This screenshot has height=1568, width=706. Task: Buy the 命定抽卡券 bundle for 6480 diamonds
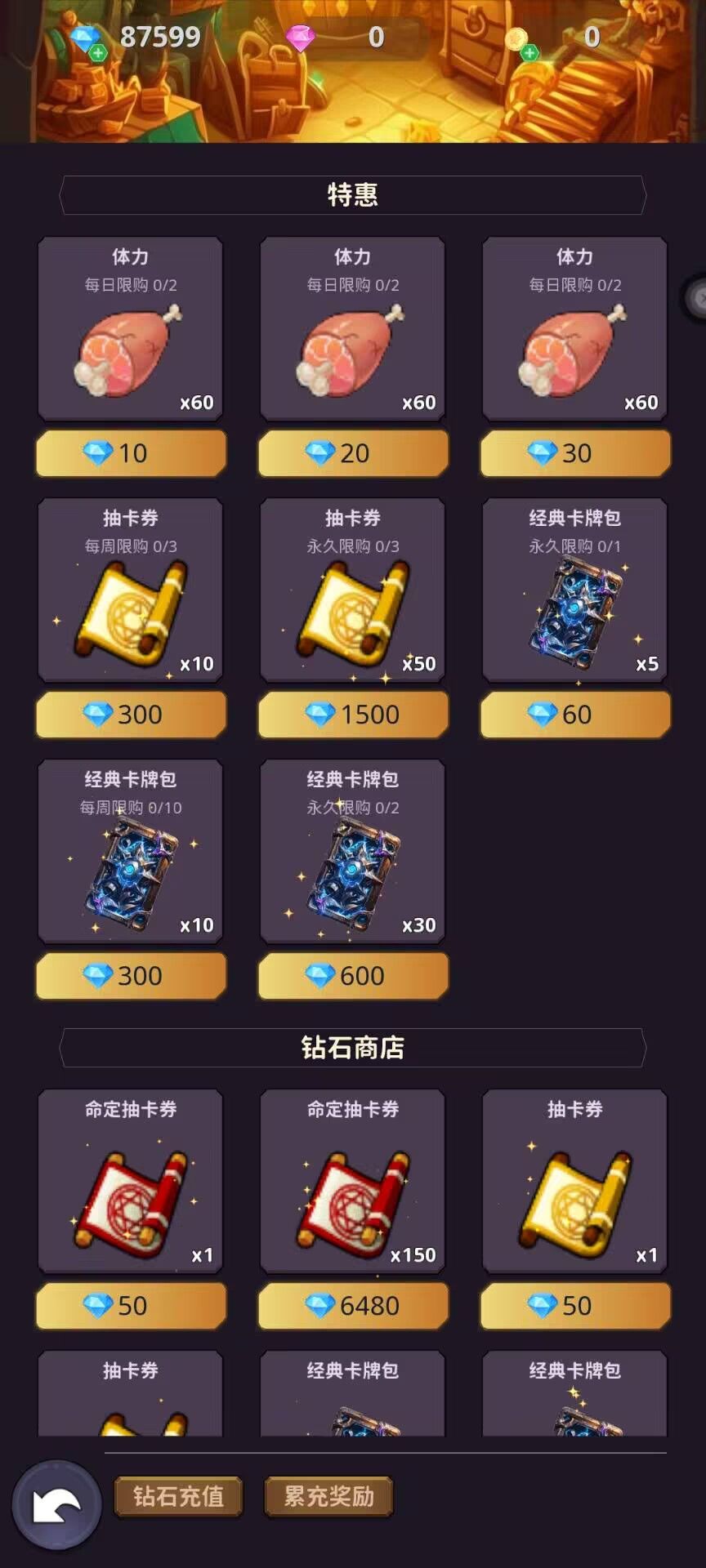[352, 1306]
